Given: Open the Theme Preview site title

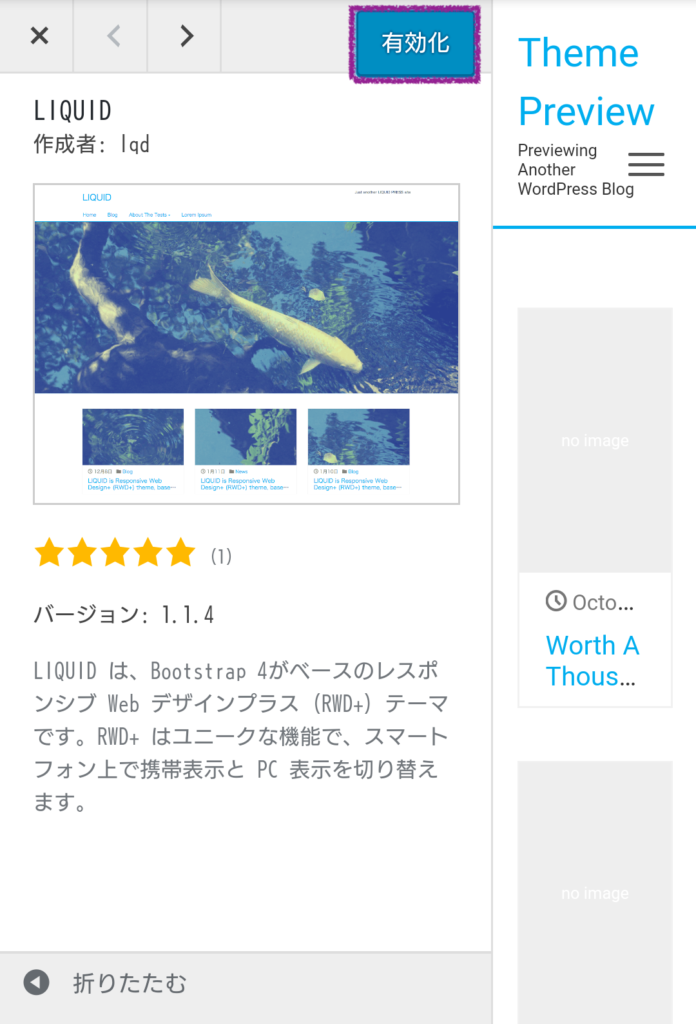Looking at the screenshot, I should [x=585, y=82].
